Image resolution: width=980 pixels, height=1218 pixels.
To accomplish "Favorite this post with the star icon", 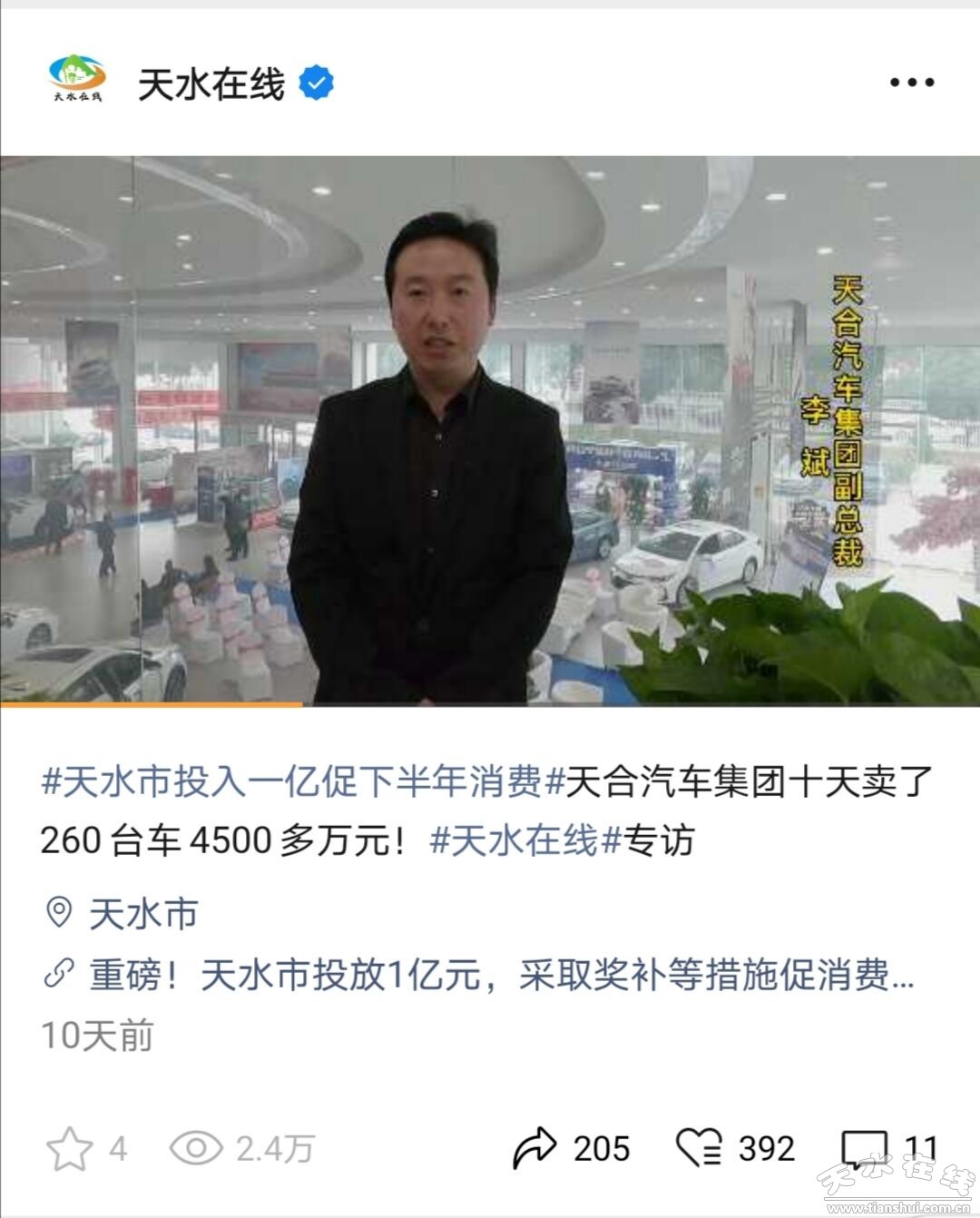I will (69, 1149).
